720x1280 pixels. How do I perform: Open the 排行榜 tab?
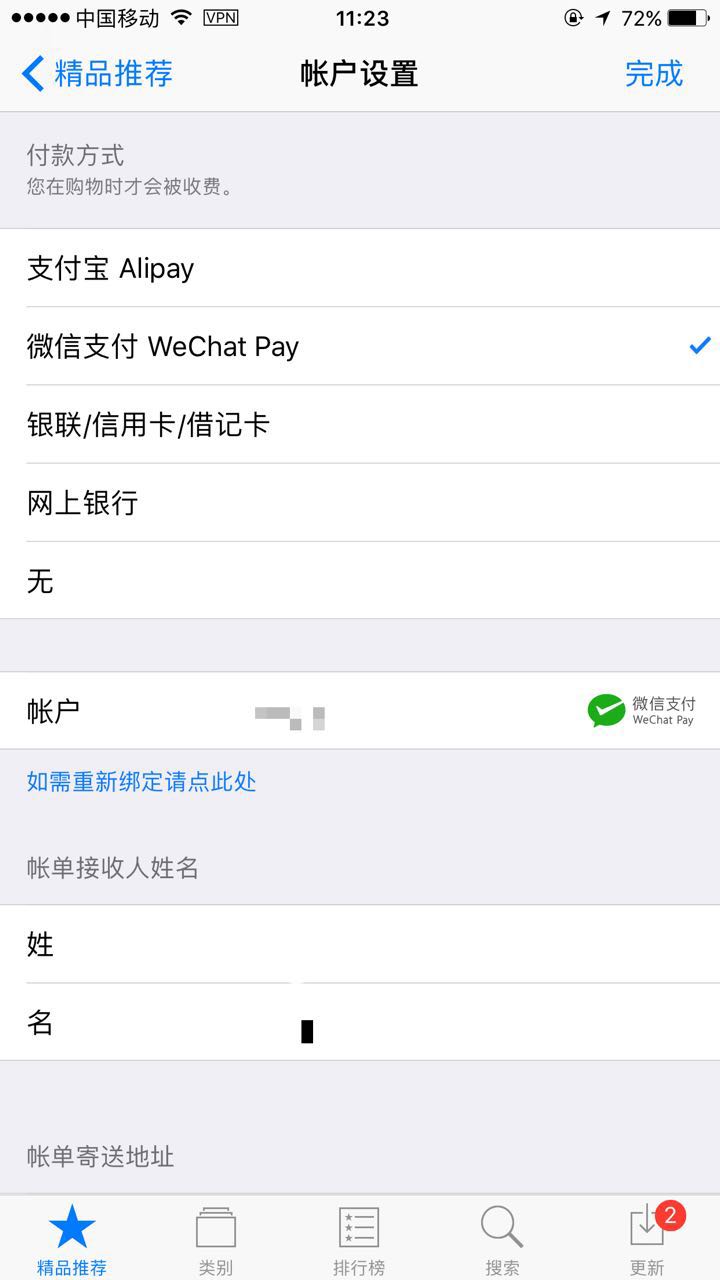pyautogui.click(x=358, y=1240)
